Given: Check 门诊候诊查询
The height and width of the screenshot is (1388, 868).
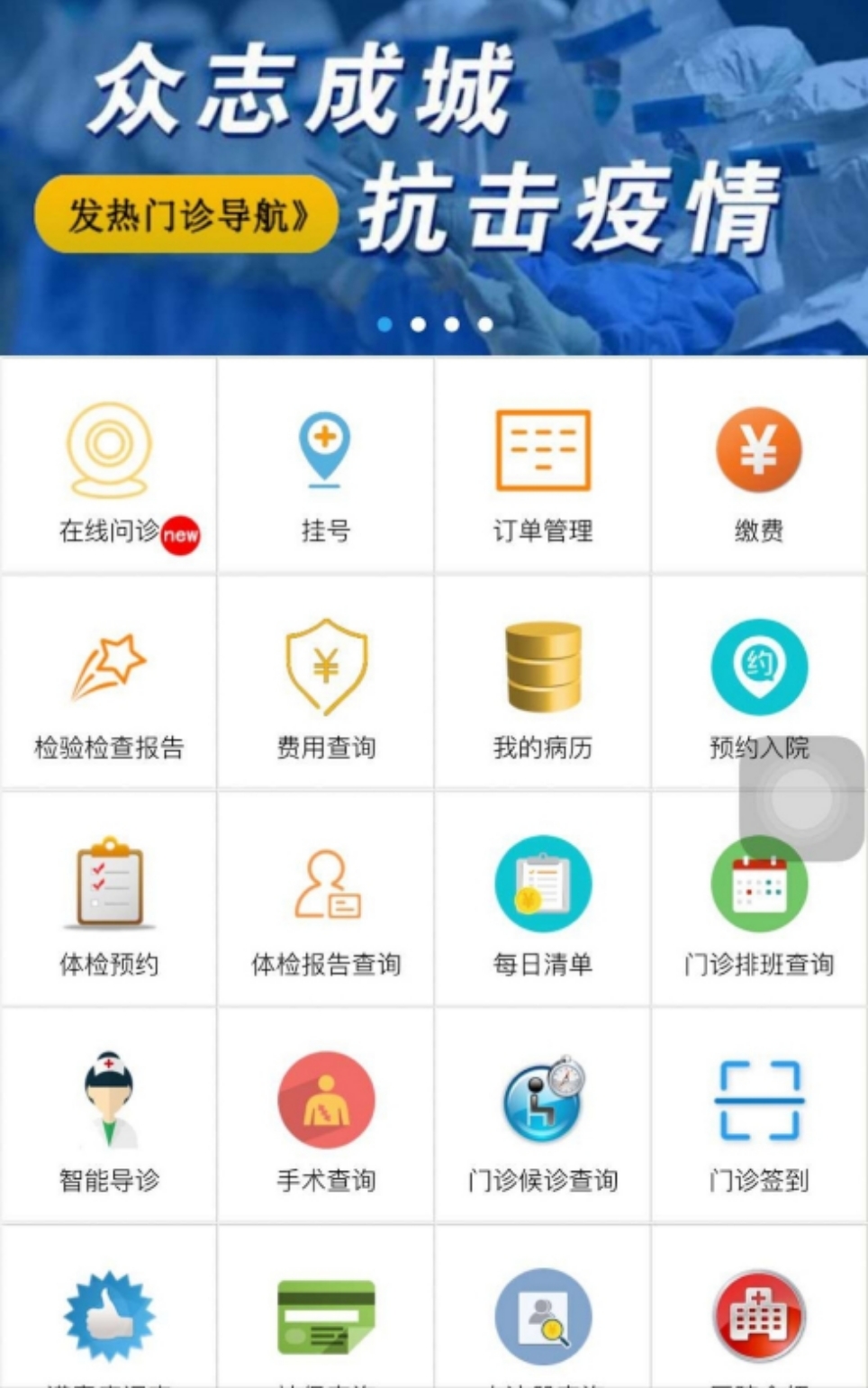Looking at the screenshot, I should point(542,1116).
